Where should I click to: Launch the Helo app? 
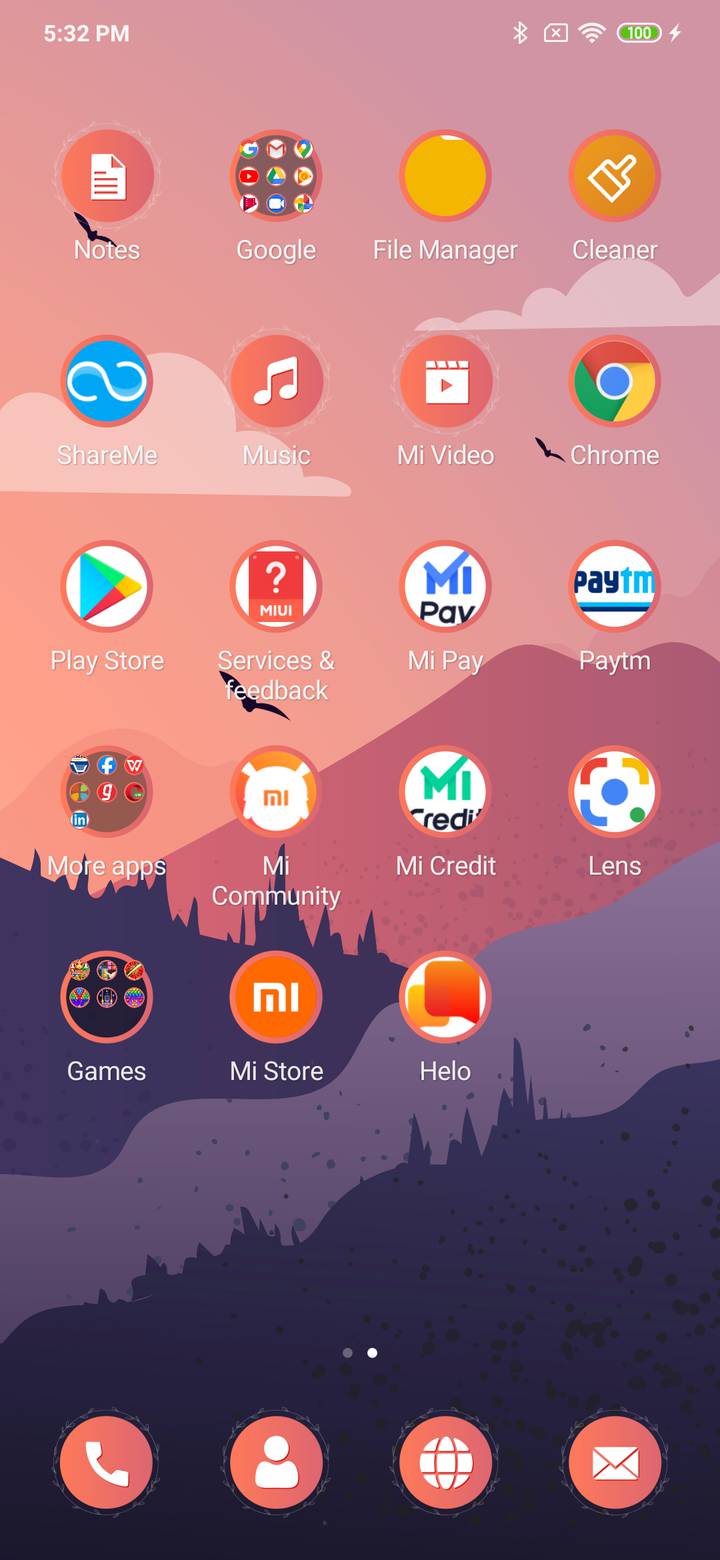[445, 998]
